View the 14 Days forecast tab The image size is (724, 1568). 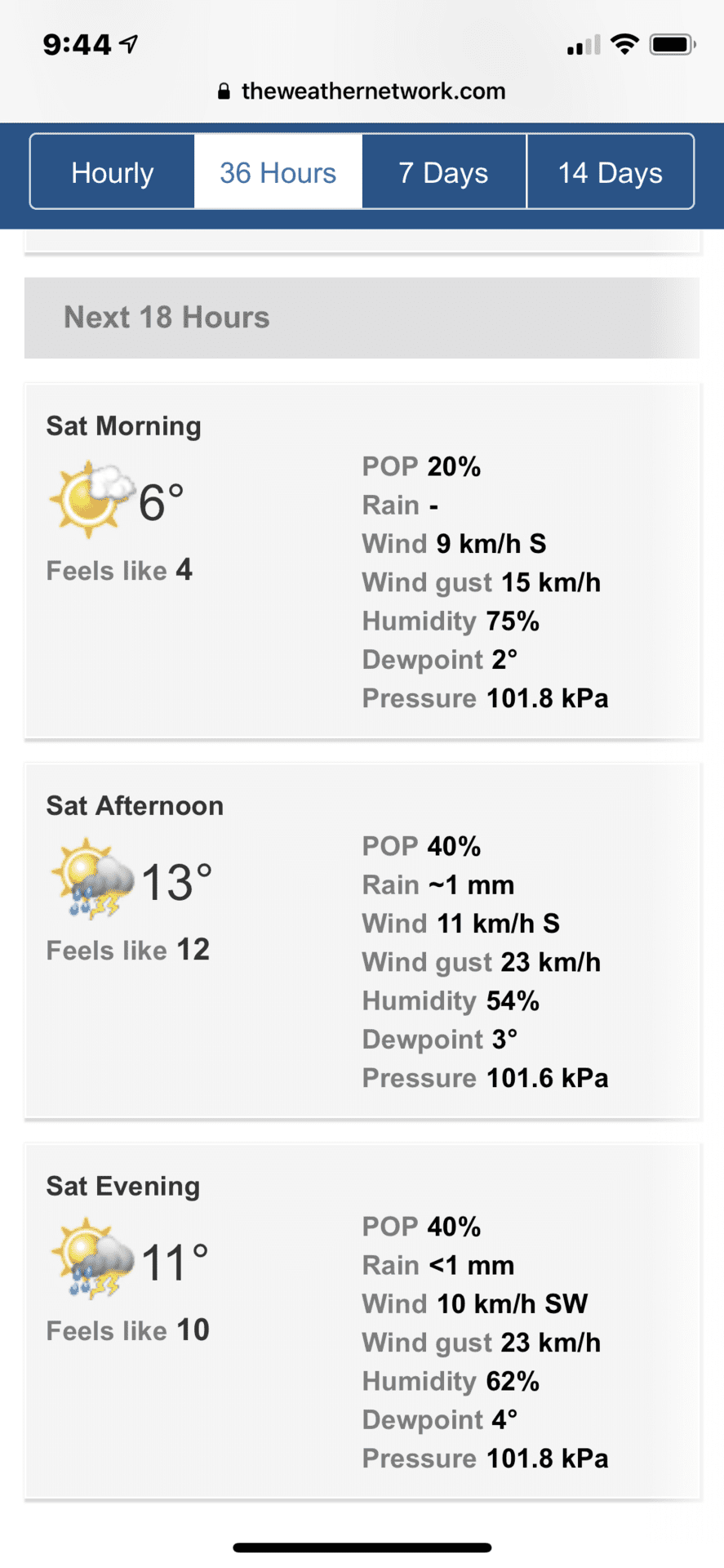click(x=610, y=172)
